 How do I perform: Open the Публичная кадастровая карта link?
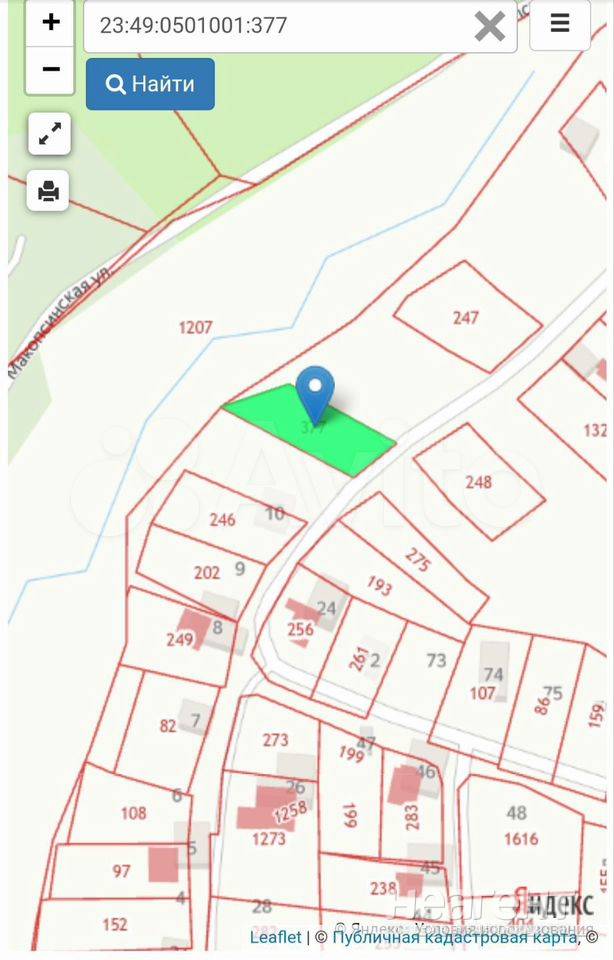coord(454,937)
